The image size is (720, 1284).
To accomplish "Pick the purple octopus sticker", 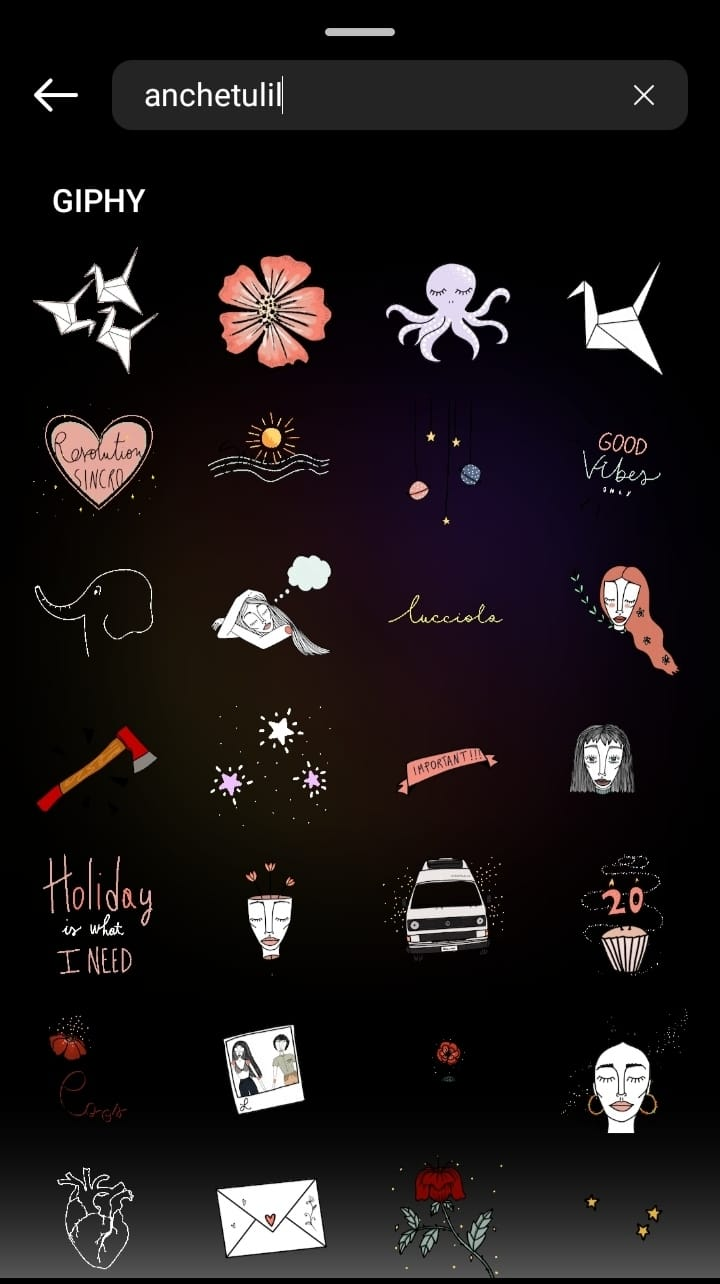I will (447, 310).
